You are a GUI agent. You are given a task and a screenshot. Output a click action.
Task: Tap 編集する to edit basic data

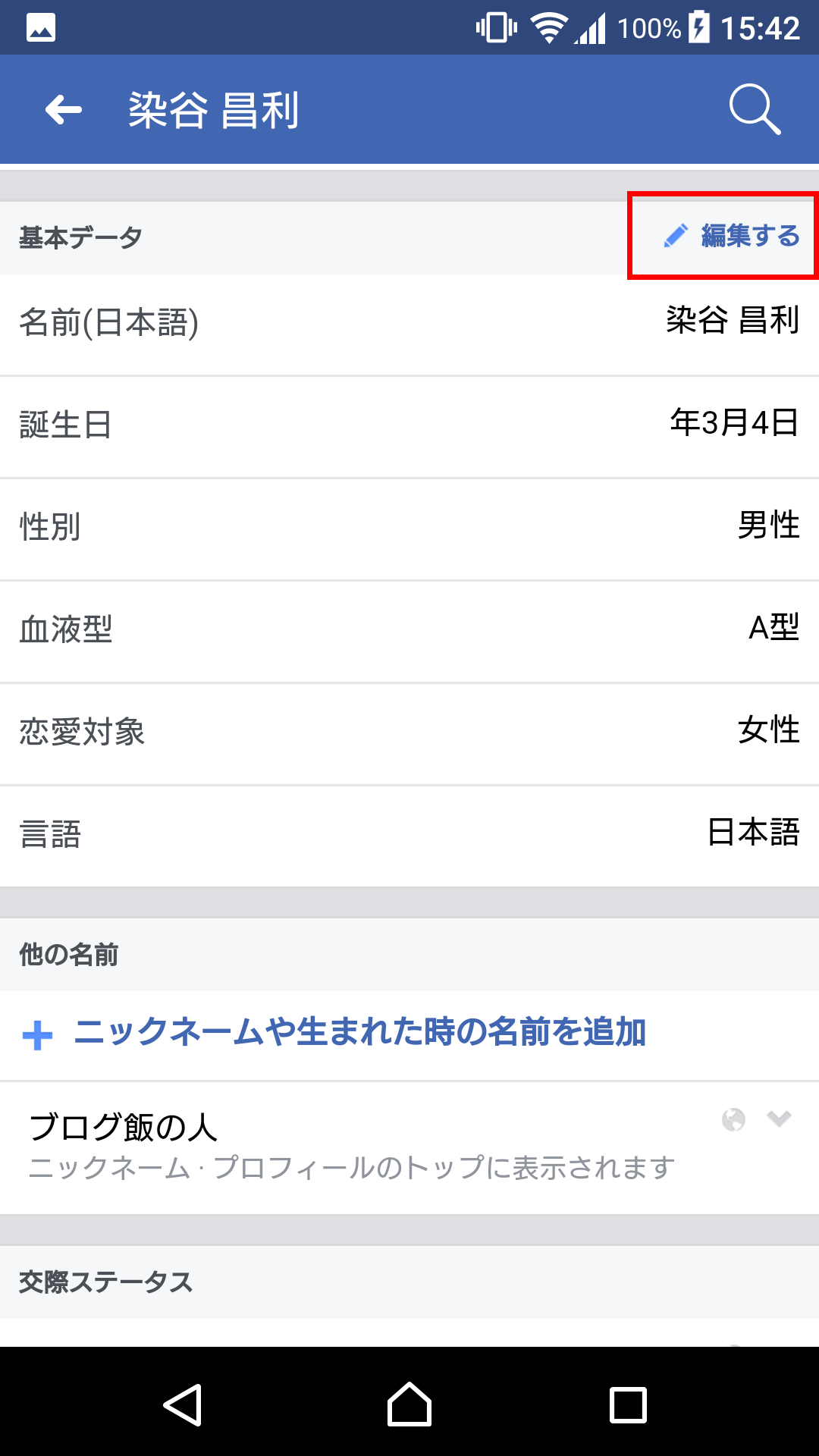point(732,236)
